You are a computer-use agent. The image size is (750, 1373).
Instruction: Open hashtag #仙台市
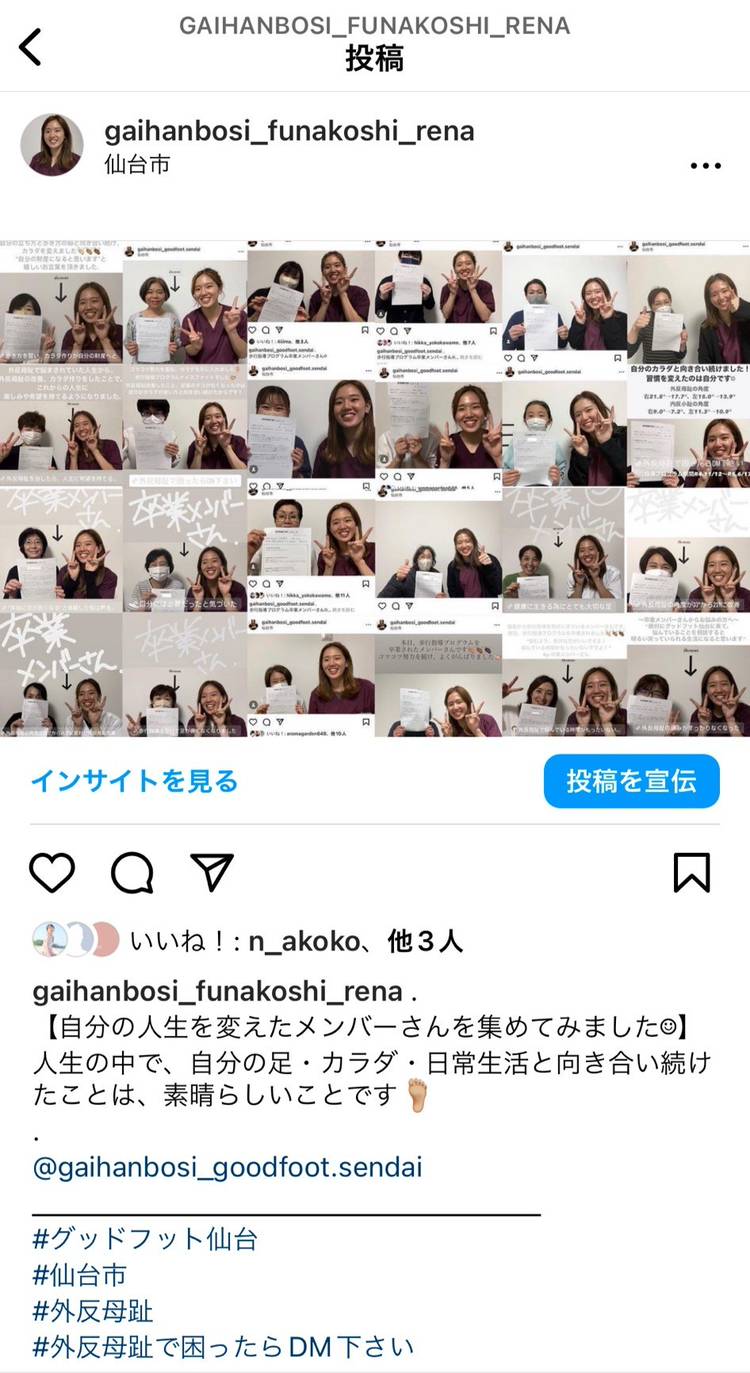(x=80, y=1276)
